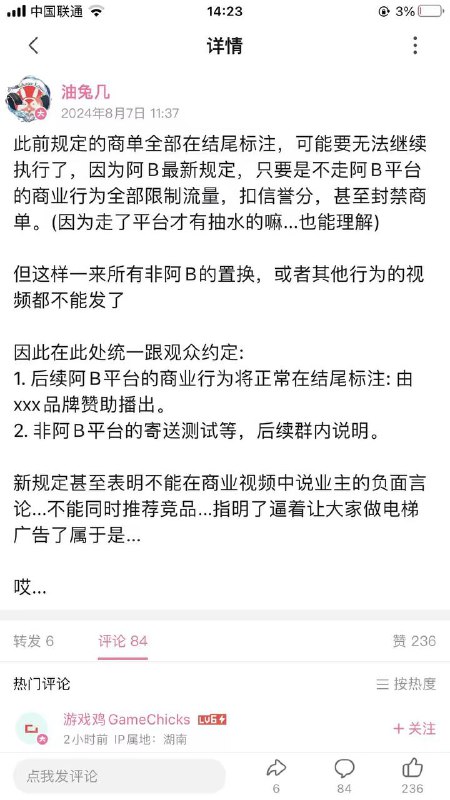Follow 游戏鸡GameChicks with 关注 button
The image size is (450, 800).
(415, 728)
